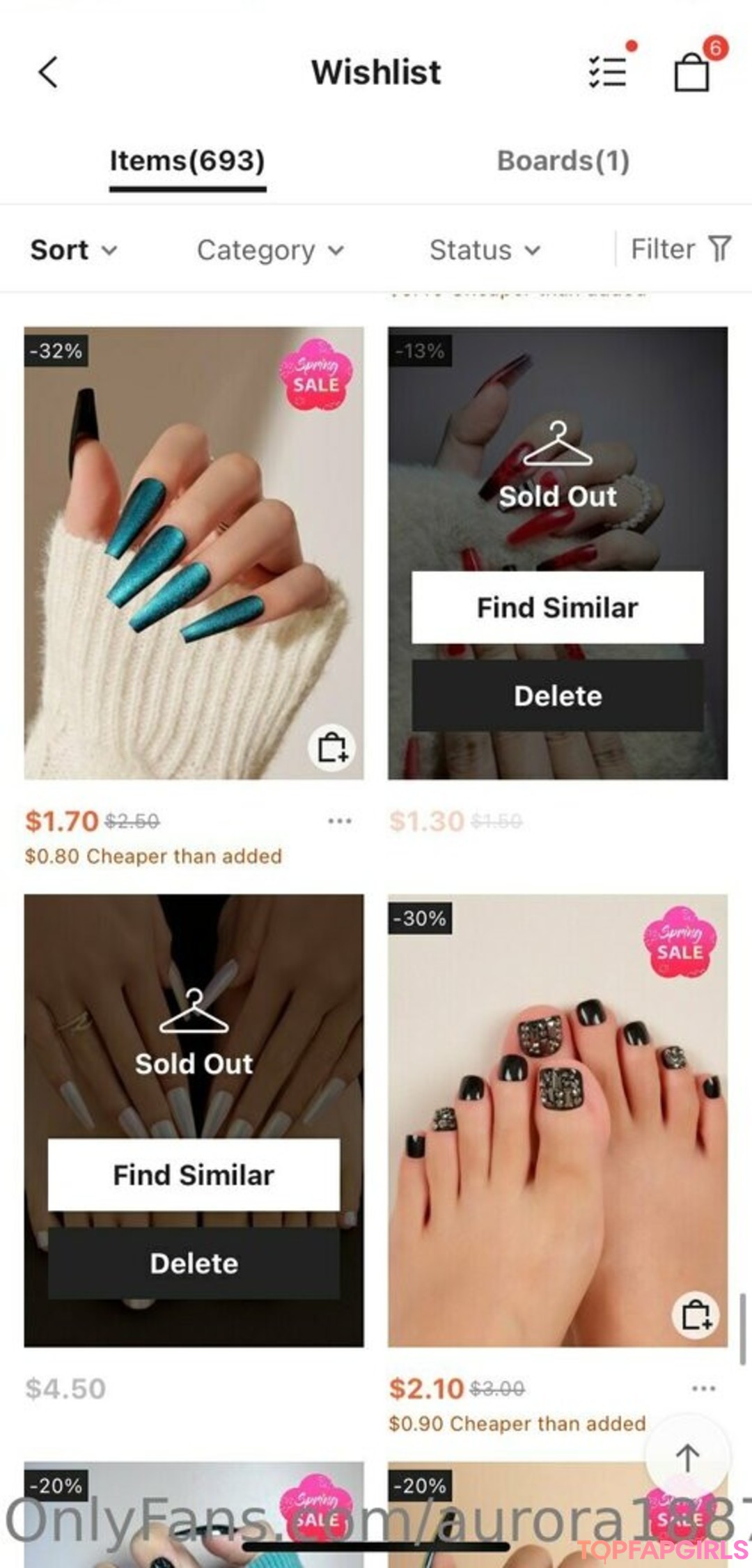Expand the Category dropdown

(x=270, y=250)
